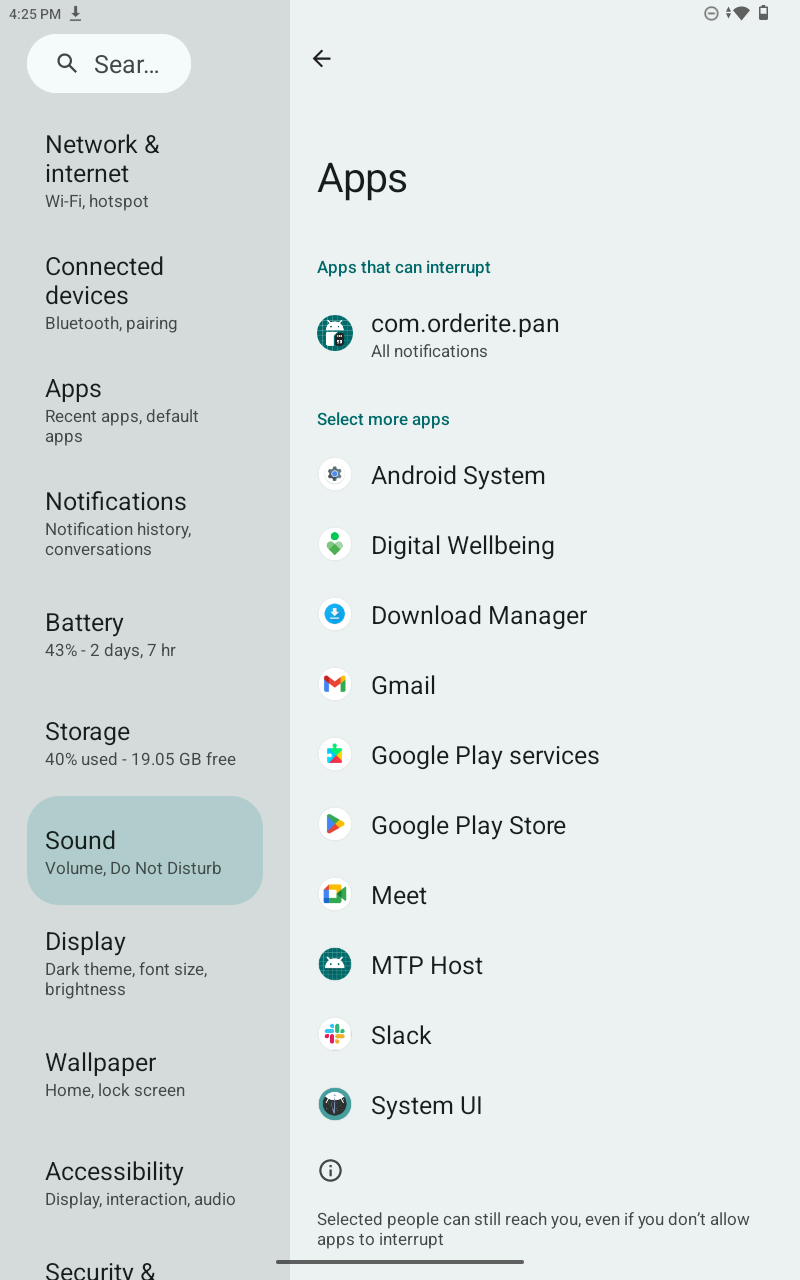Tap the battery indicator in status bar

[764, 12]
